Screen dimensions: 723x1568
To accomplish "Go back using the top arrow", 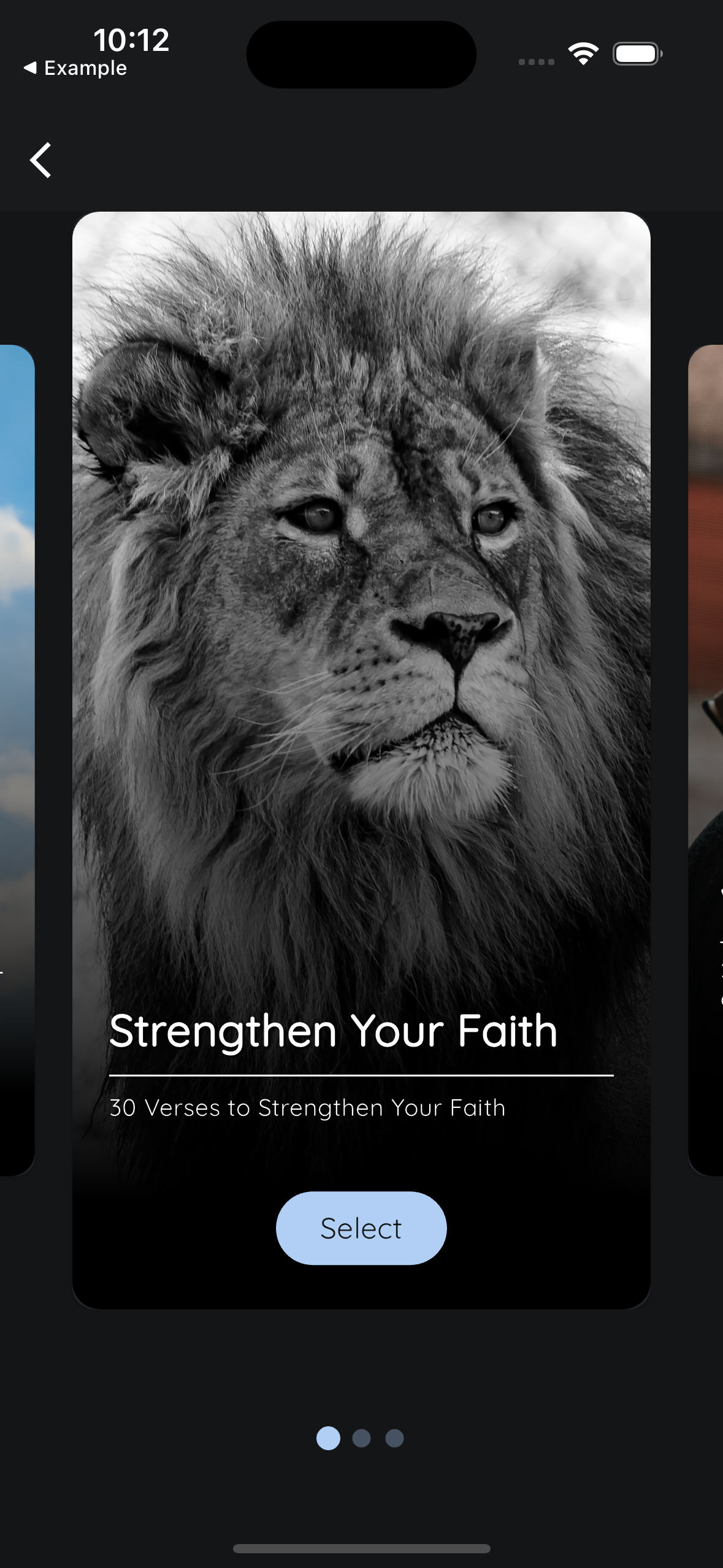I will (x=40, y=160).
